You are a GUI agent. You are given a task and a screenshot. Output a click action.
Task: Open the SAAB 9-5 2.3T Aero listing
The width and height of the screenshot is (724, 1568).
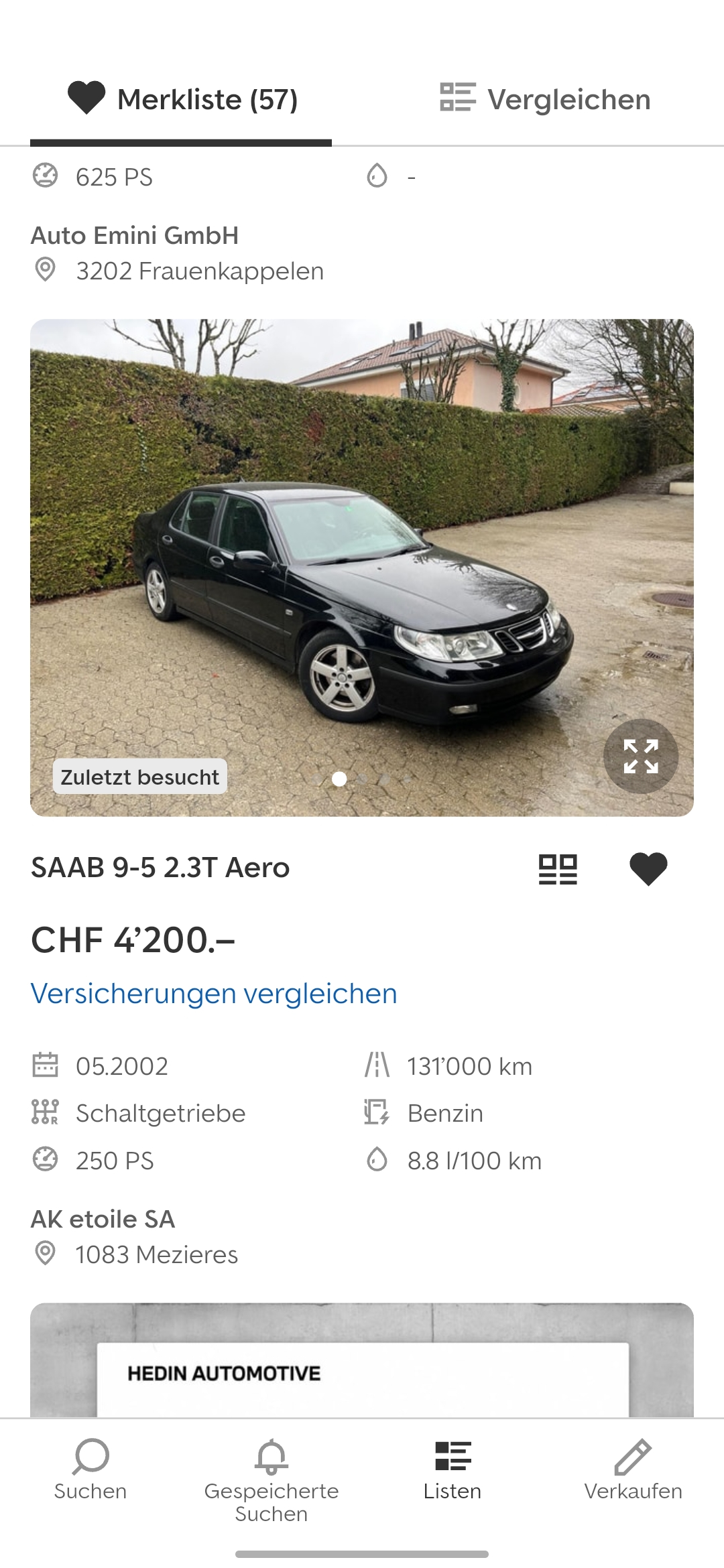[x=160, y=868]
